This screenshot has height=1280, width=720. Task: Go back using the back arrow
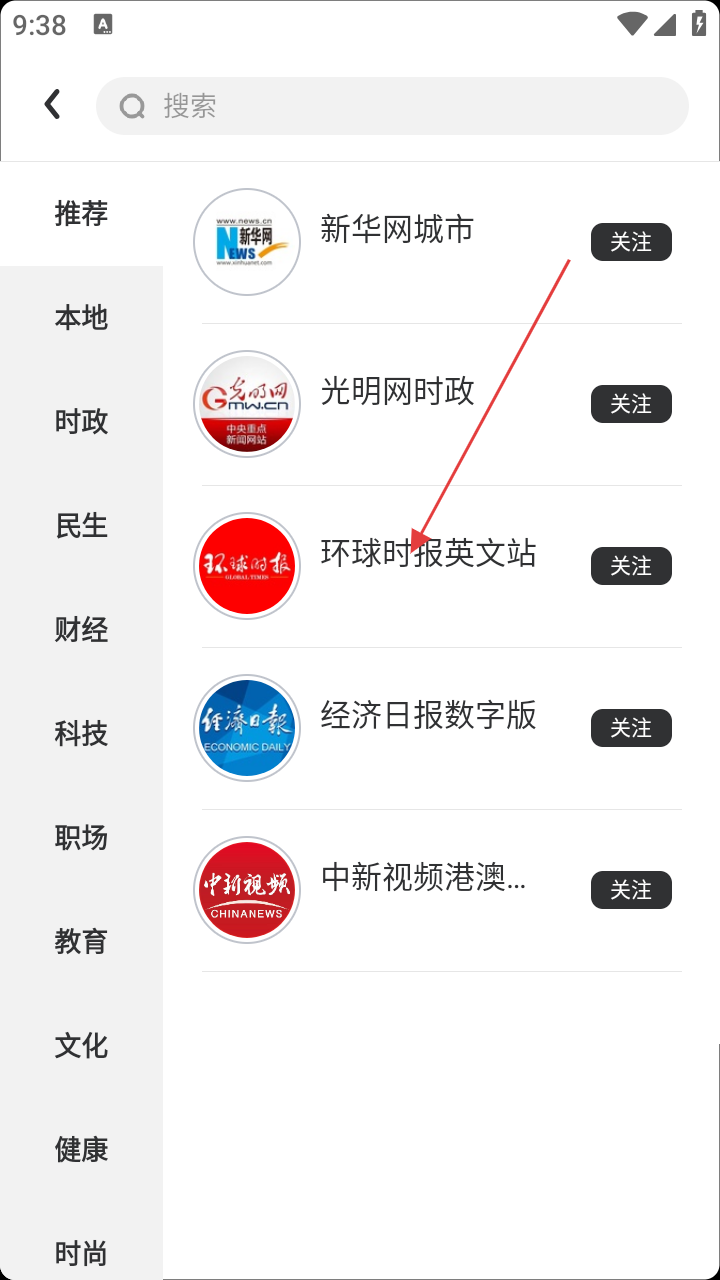(x=53, y=104)
